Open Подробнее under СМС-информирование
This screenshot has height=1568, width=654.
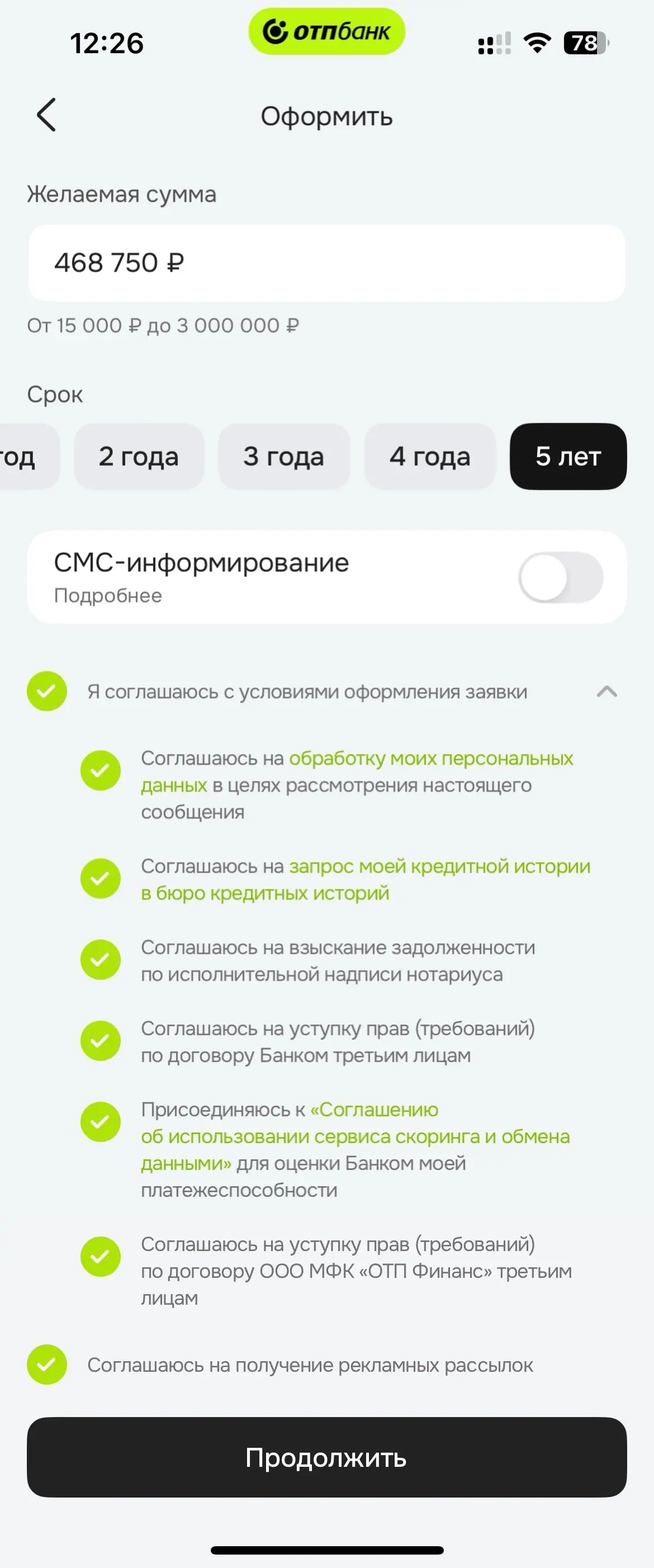108,595
